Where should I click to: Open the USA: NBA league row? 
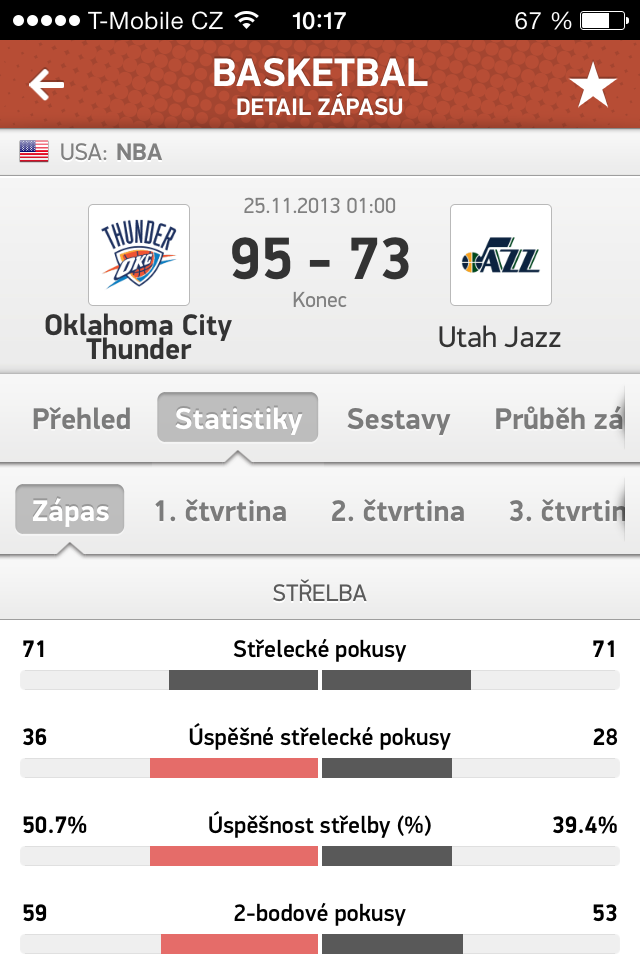coord(320,153)
